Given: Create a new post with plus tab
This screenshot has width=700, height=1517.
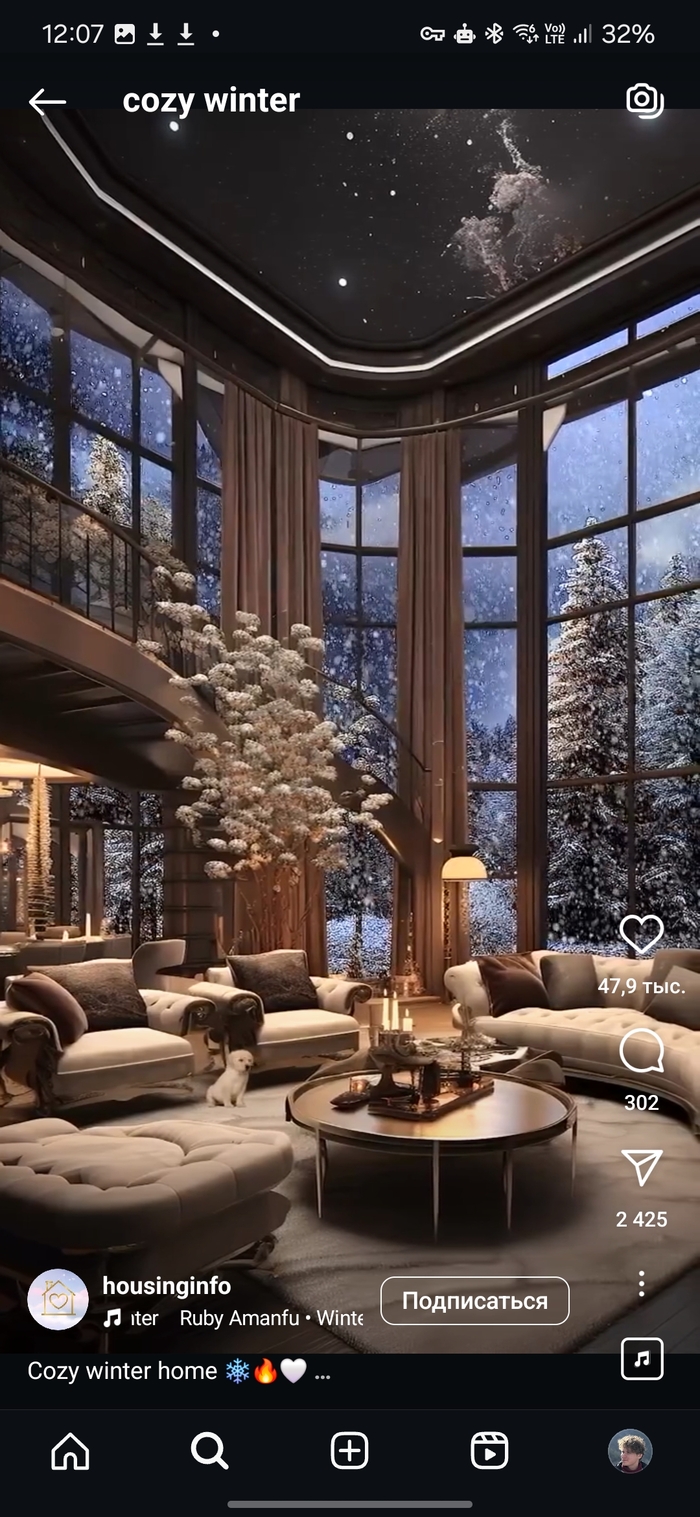Looking at the screenshot, I should [350, 1450].
